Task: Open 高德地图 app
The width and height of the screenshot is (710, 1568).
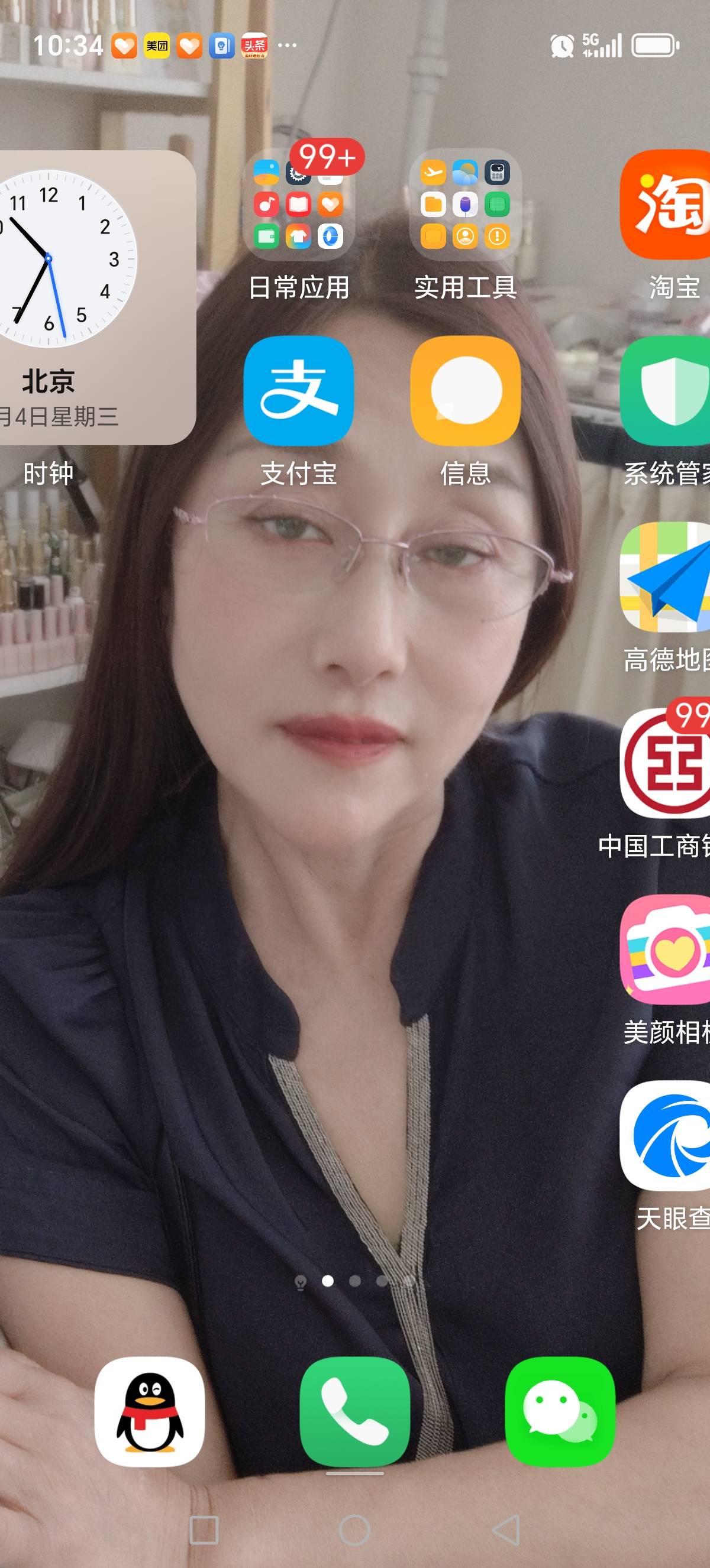Action: coord(667,577)
